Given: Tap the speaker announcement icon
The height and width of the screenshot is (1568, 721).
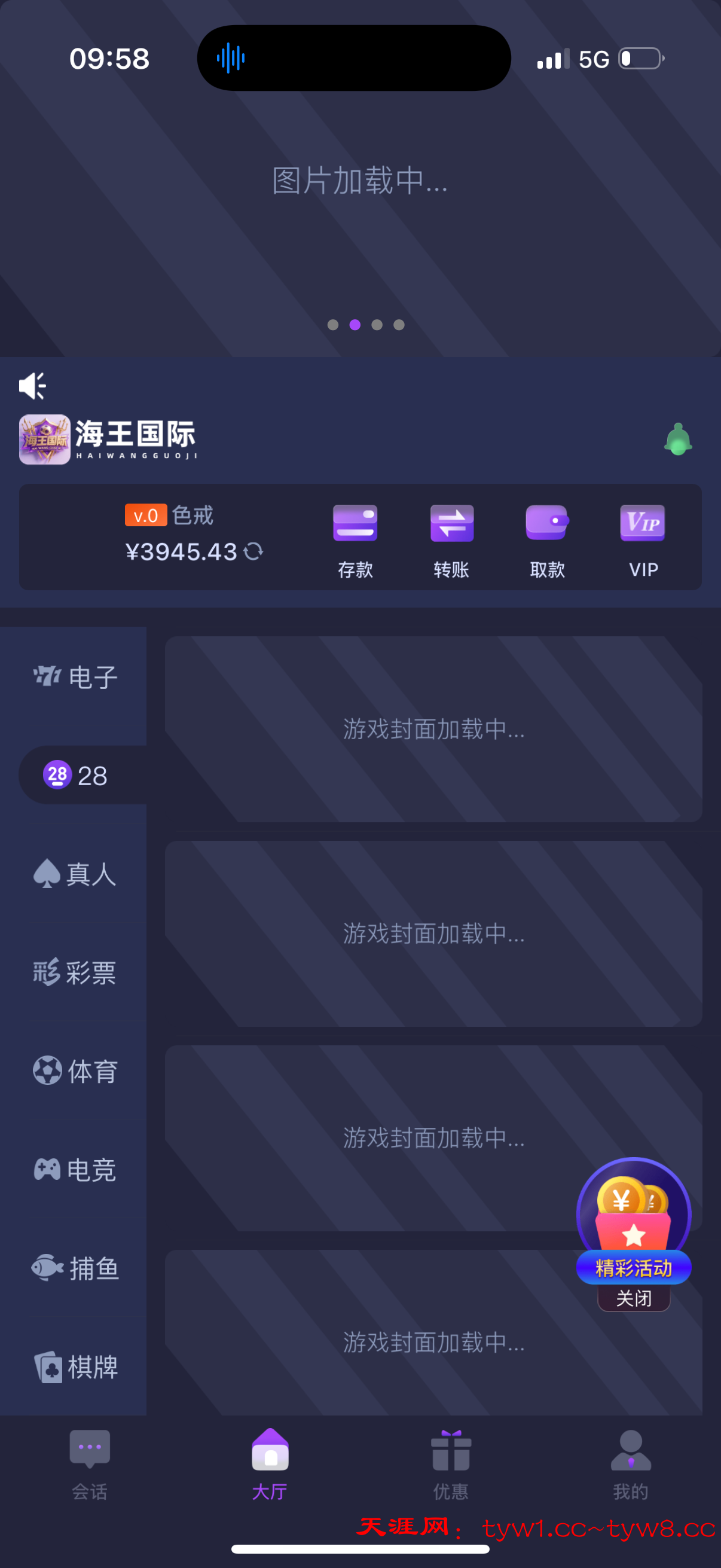Looking at the screenshot, I should tap(32, 385).
